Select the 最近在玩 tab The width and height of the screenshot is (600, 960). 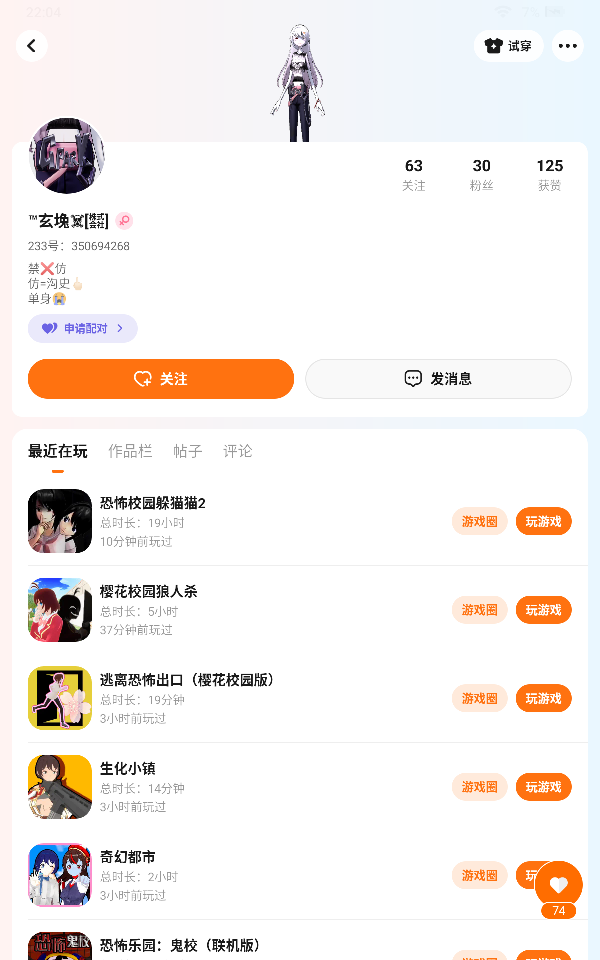click(x=58, y=451)
